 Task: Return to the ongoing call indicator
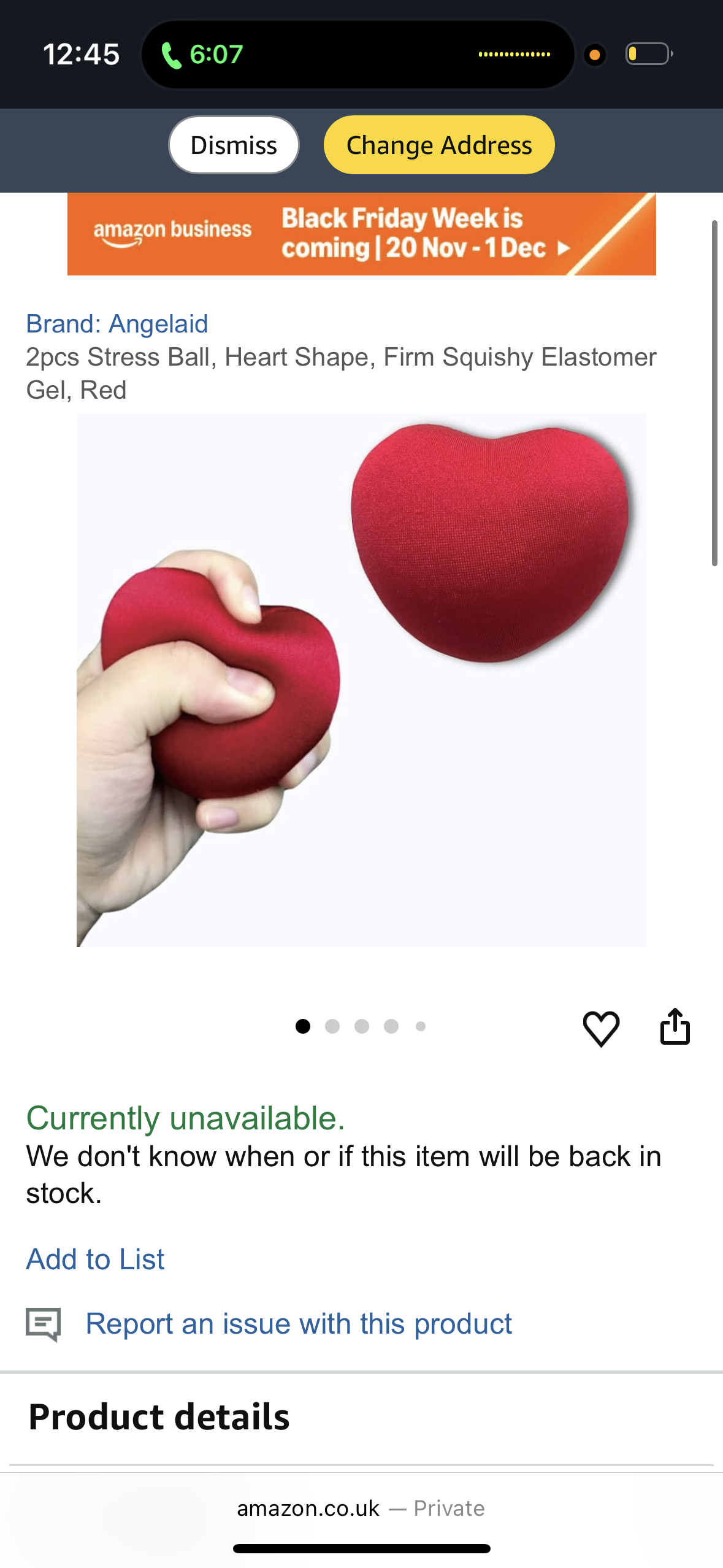pyautogui.click(x=202, y=55)
